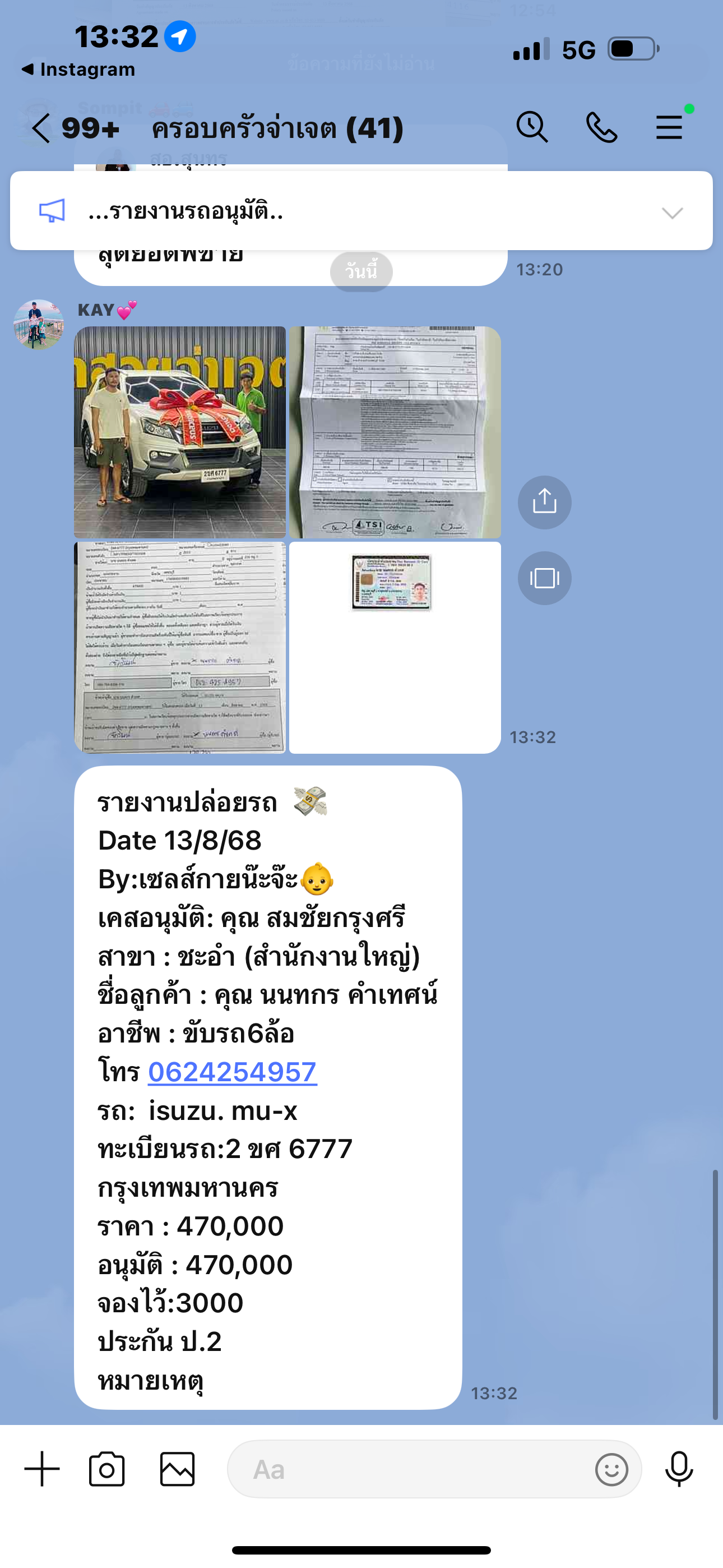Open the chat menu
The width and height of the screenshot is (723, 1568).
click(669, 127)
